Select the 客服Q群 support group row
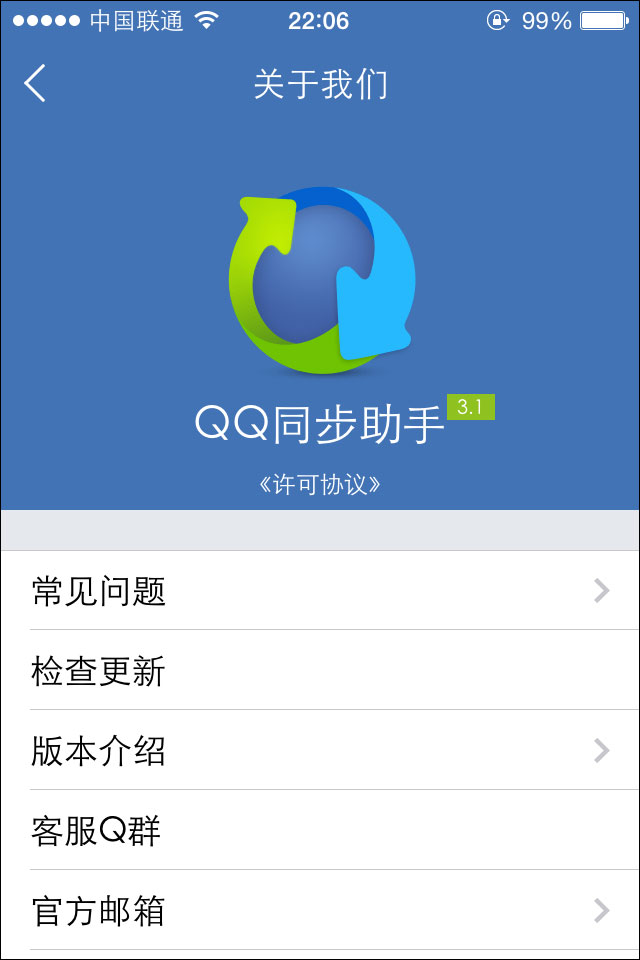Screen dimensions: 640x960 (x=320, y=831)
